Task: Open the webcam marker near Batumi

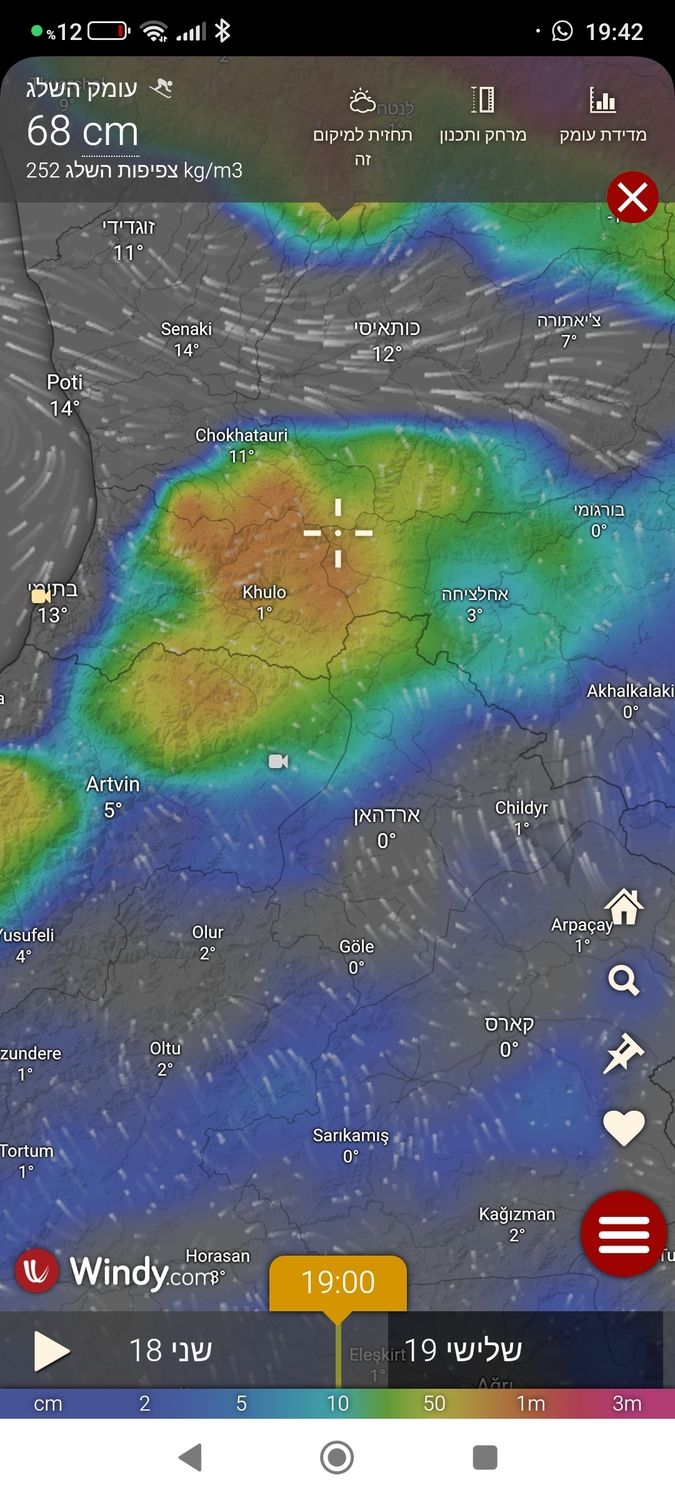Action: coord(41,596)
